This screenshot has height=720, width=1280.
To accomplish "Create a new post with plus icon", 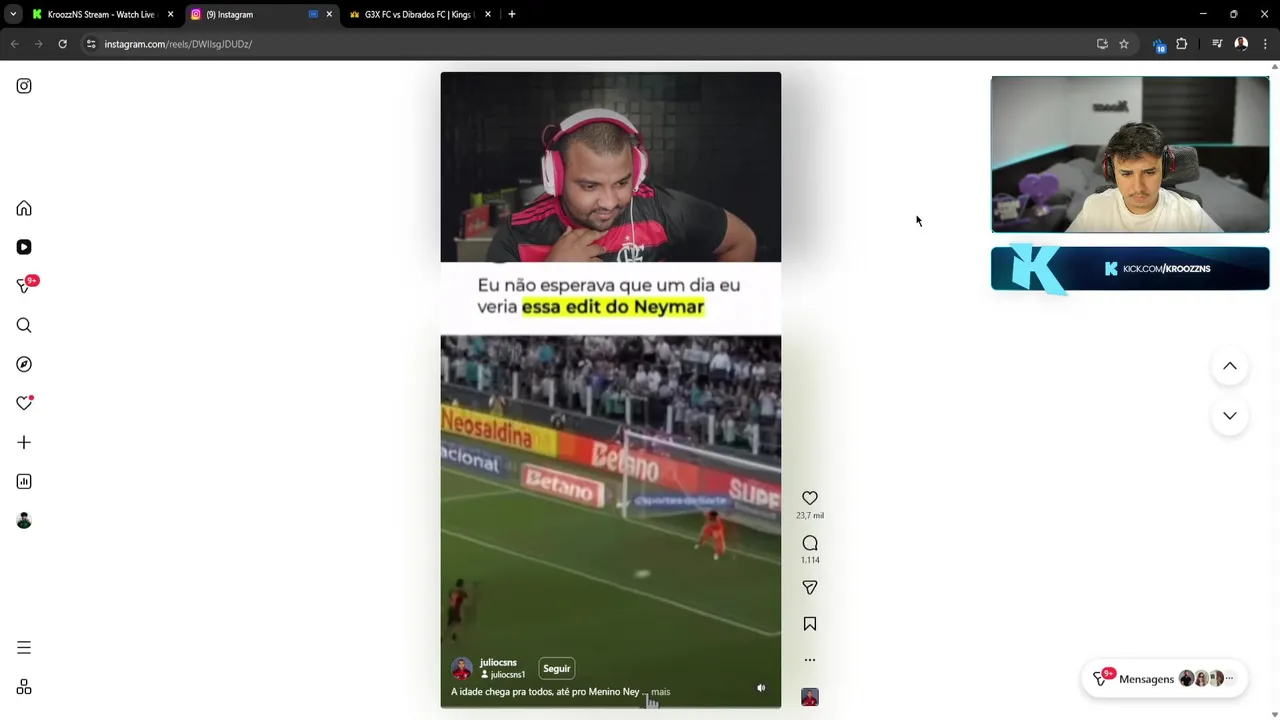I will (24, 442).
